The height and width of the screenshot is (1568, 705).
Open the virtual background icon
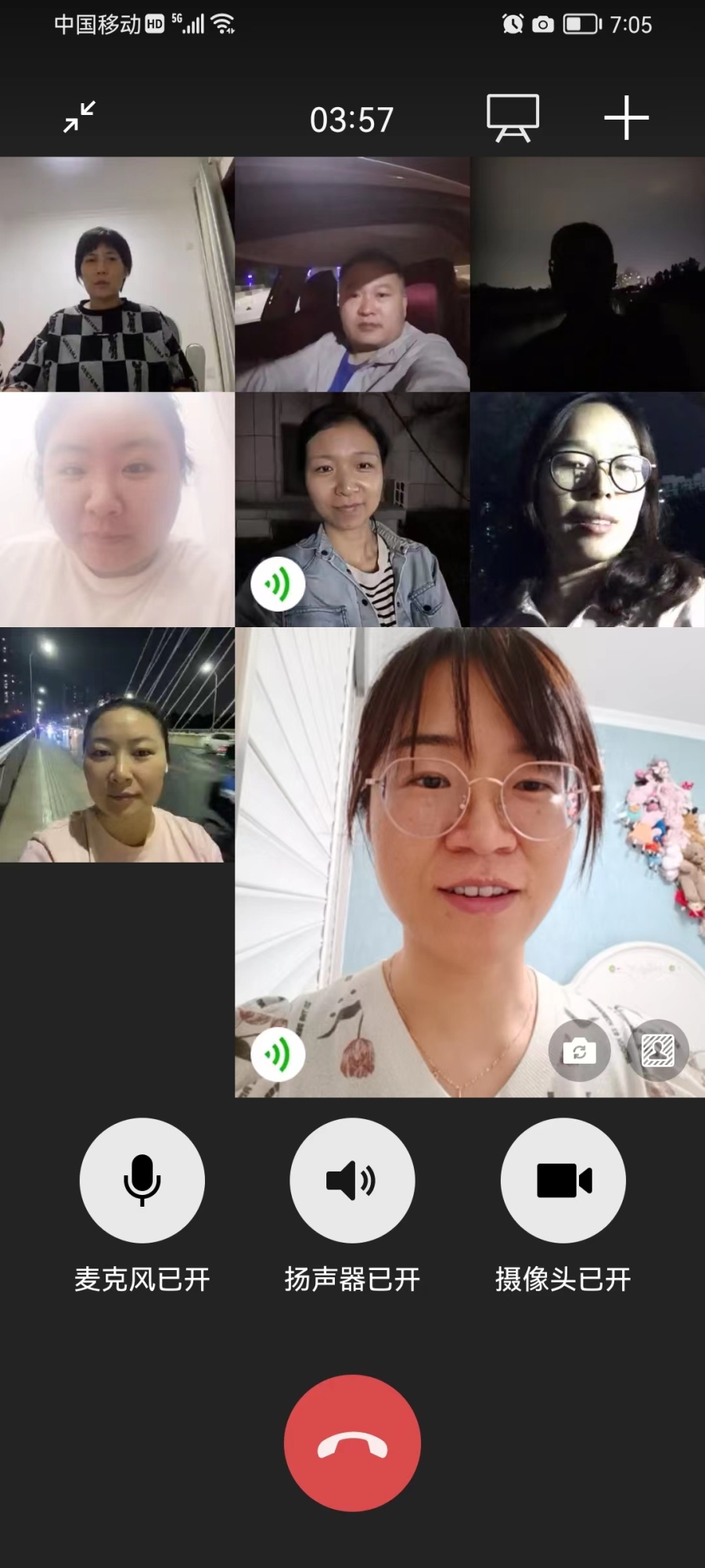point(658,1051)
